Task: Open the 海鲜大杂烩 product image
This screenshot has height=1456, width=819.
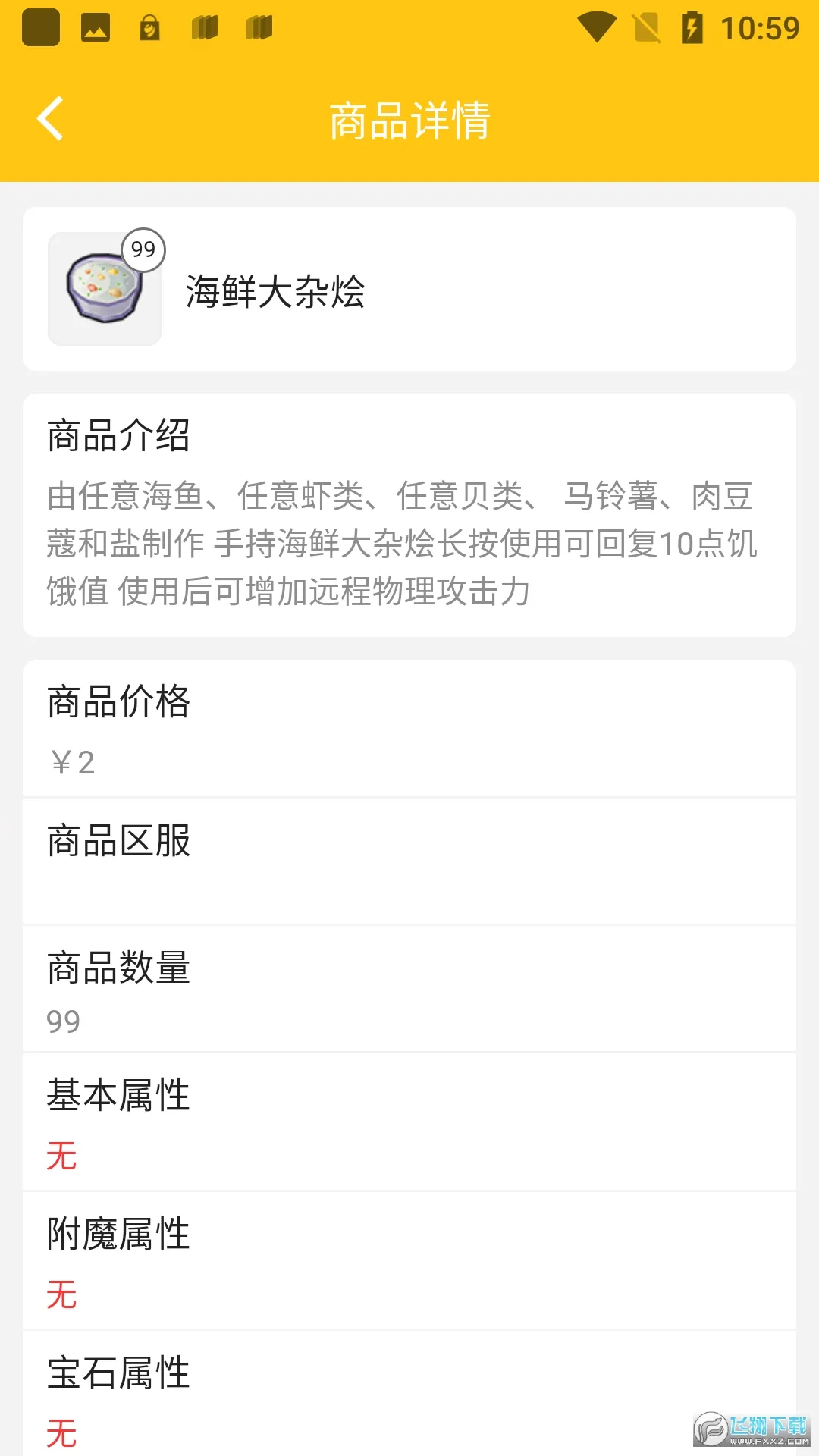Action: (x=105, y=289)
